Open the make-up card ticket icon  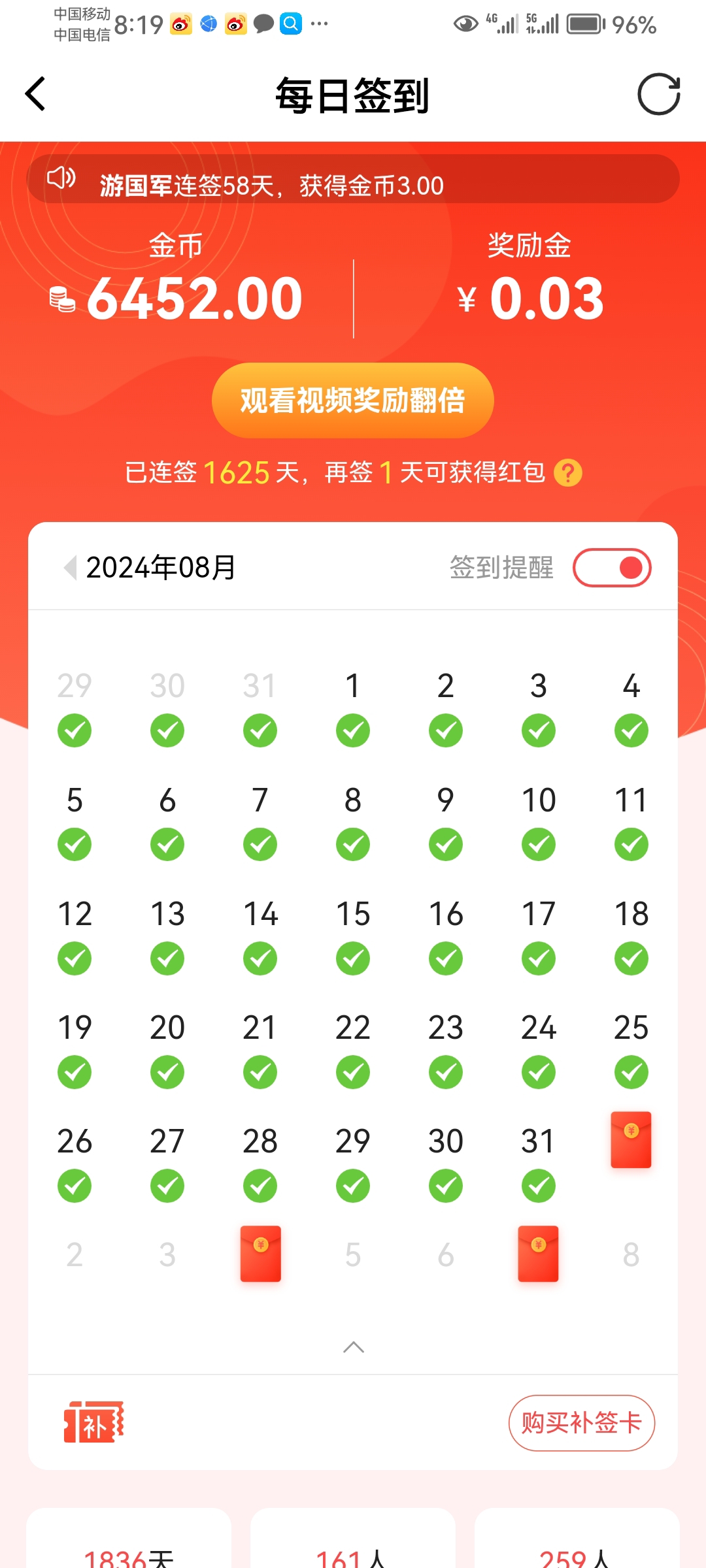(93, 1422)
